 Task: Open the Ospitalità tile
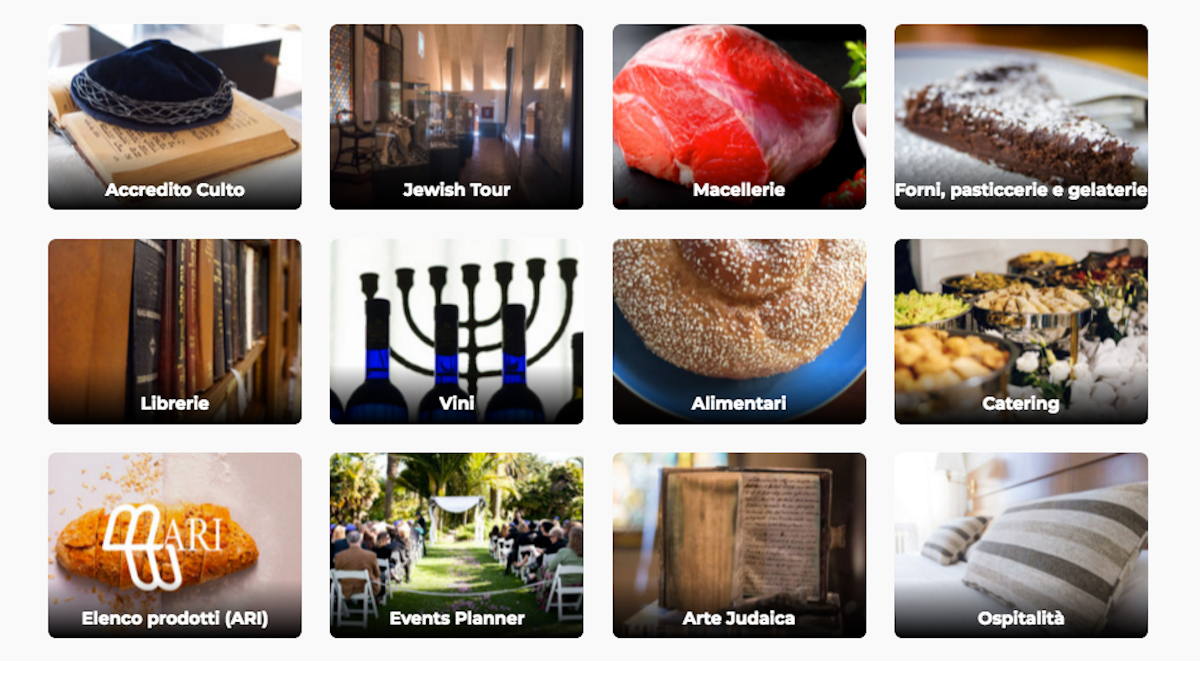pyautogui.click(x=1021, y=545)
